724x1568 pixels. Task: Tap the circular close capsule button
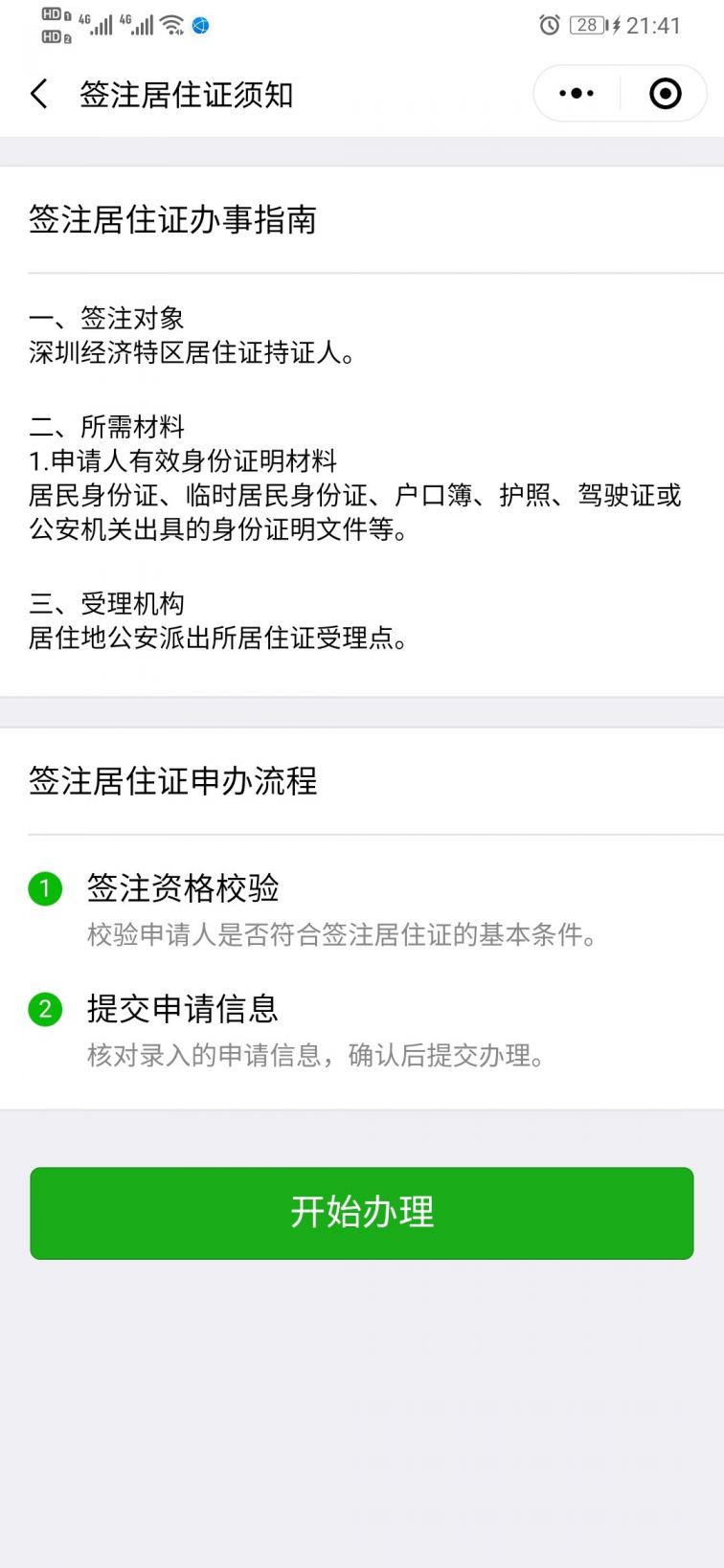click(665, 93)
